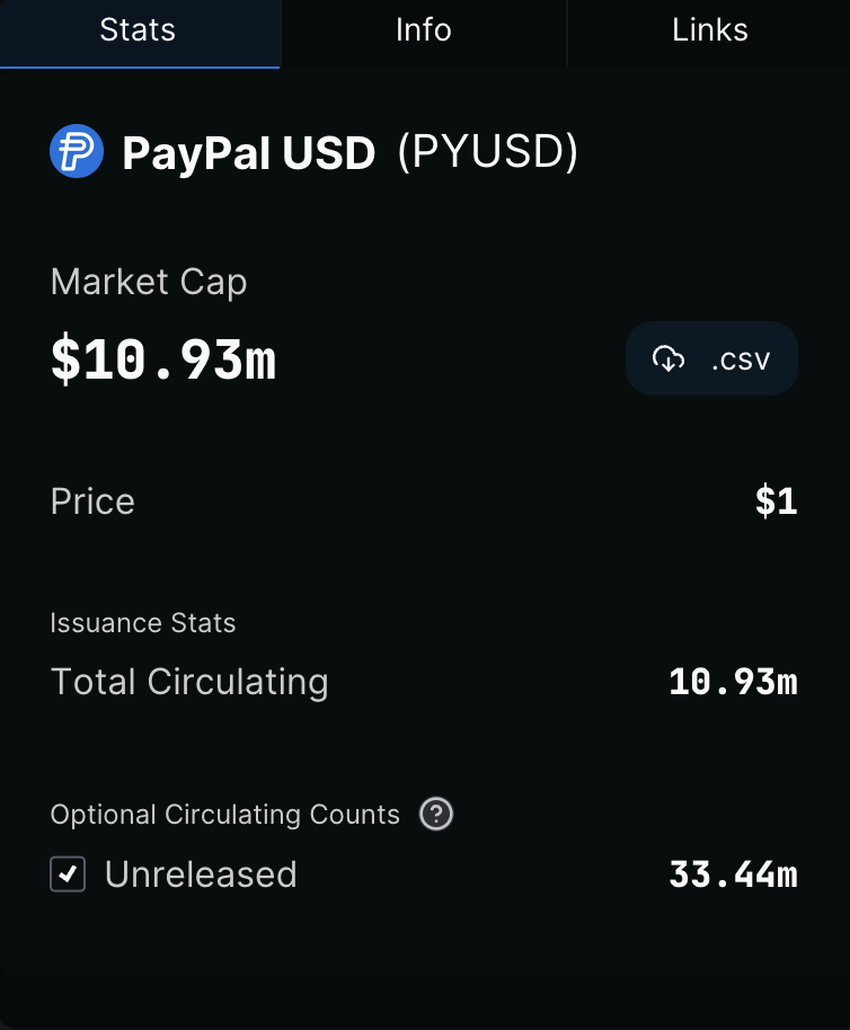
Task: Switch to the Links tab
Action: click(x=709, y=31)
